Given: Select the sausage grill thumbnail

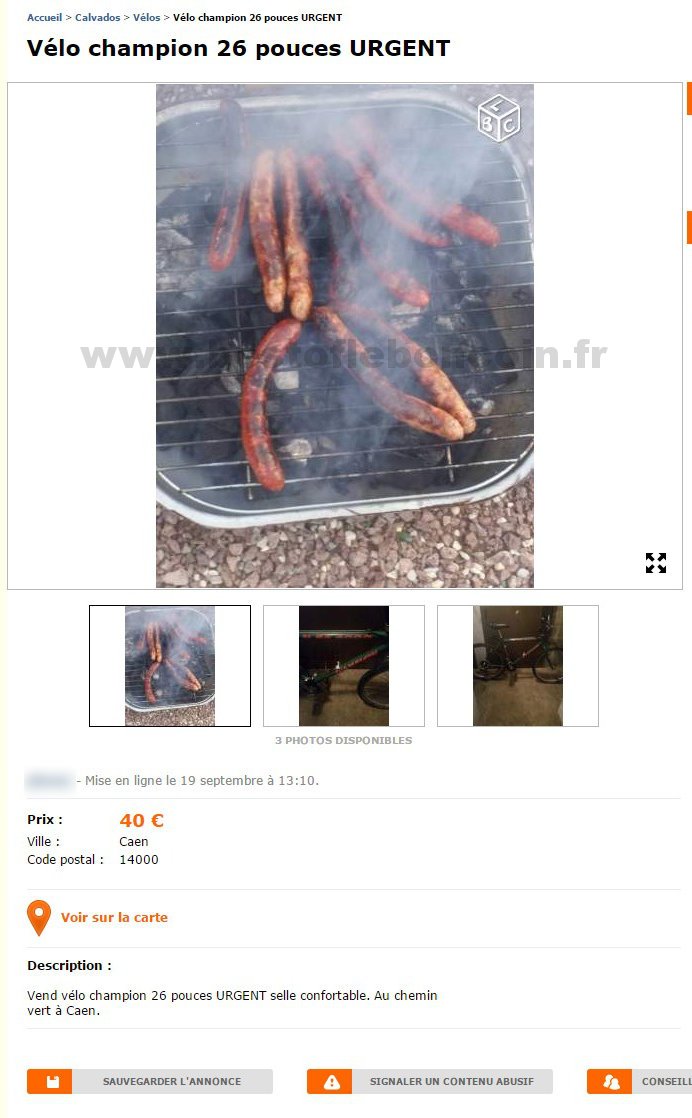Looking at the screenshot, I should coord(170,666).
